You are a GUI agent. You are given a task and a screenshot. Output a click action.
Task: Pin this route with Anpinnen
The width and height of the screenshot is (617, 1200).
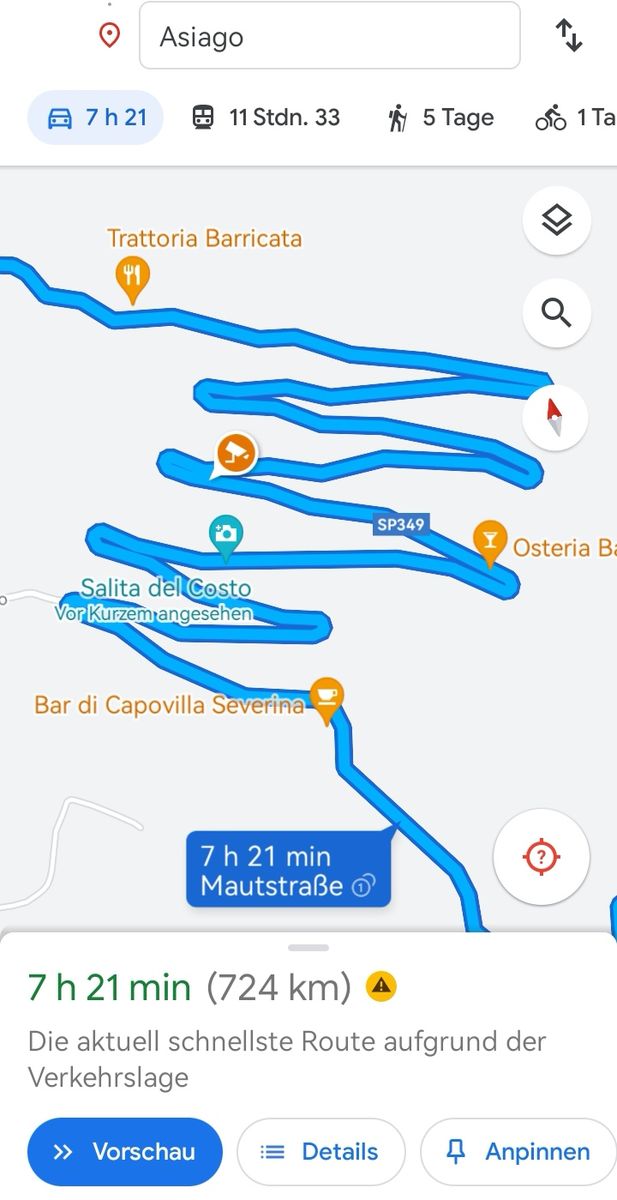pos(518,1152)
